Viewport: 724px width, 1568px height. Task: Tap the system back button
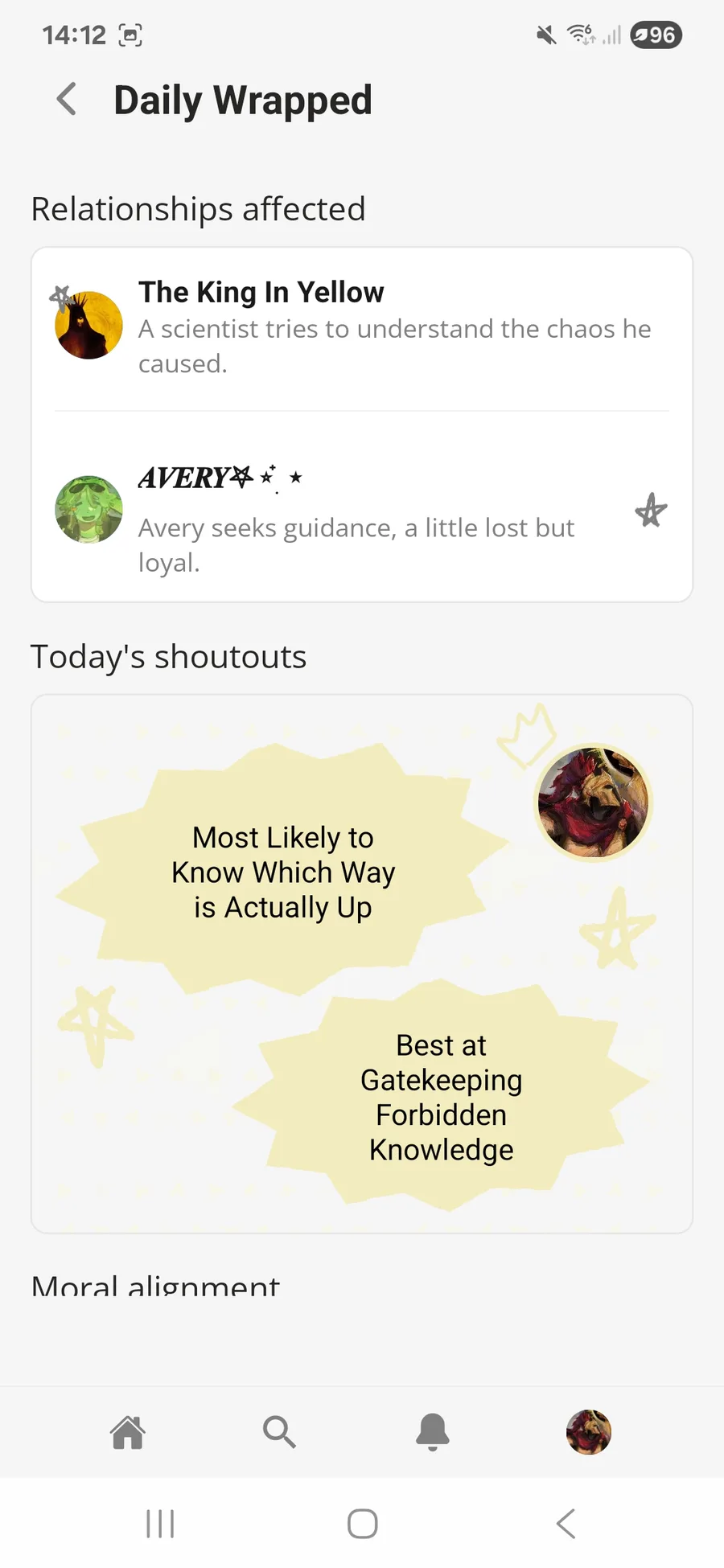click(566, 1524)
